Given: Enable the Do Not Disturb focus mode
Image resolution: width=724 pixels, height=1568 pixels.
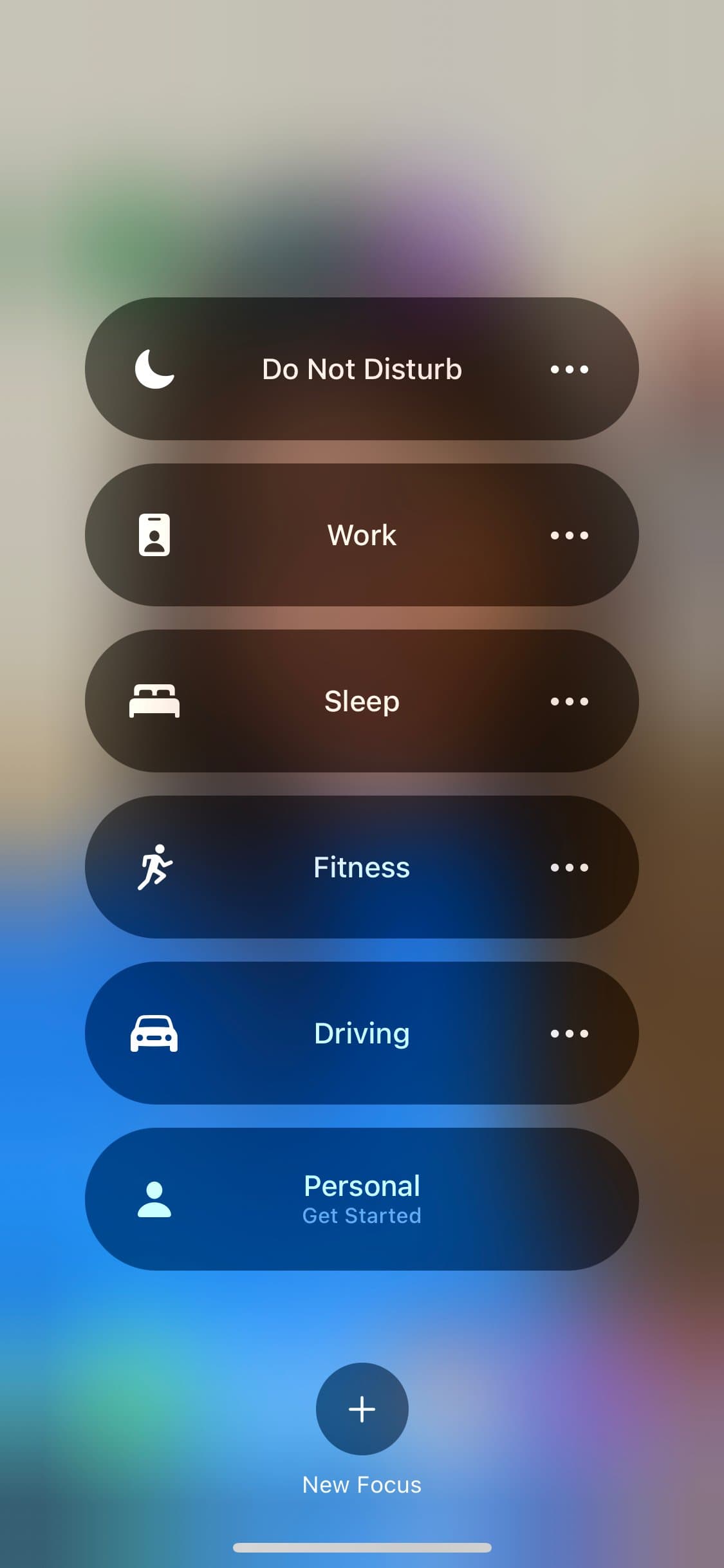Looking at the screenshot, I should point(362,369).
